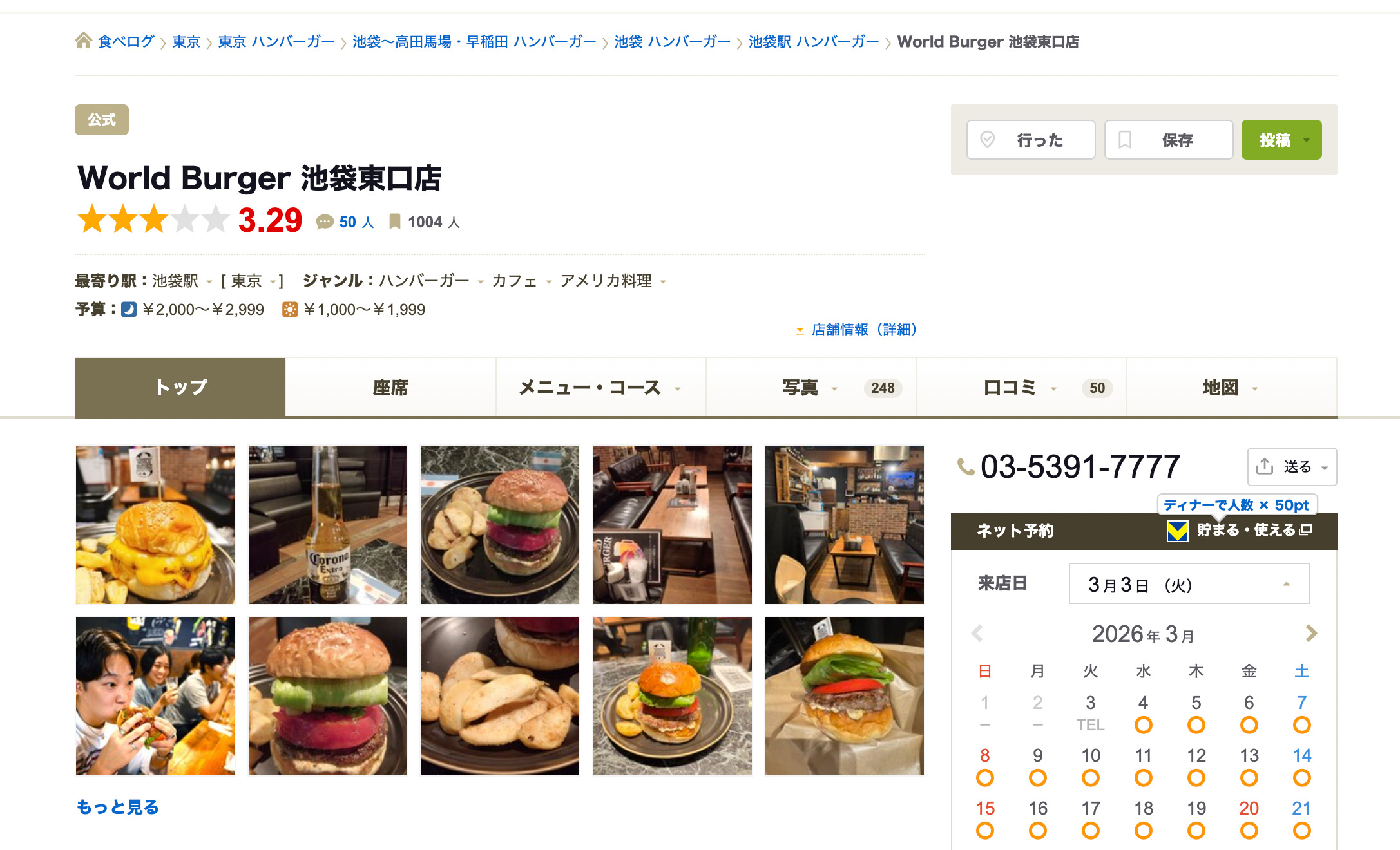
Task: Open the 口コミ tab
Action: (x=1021, y=387)
